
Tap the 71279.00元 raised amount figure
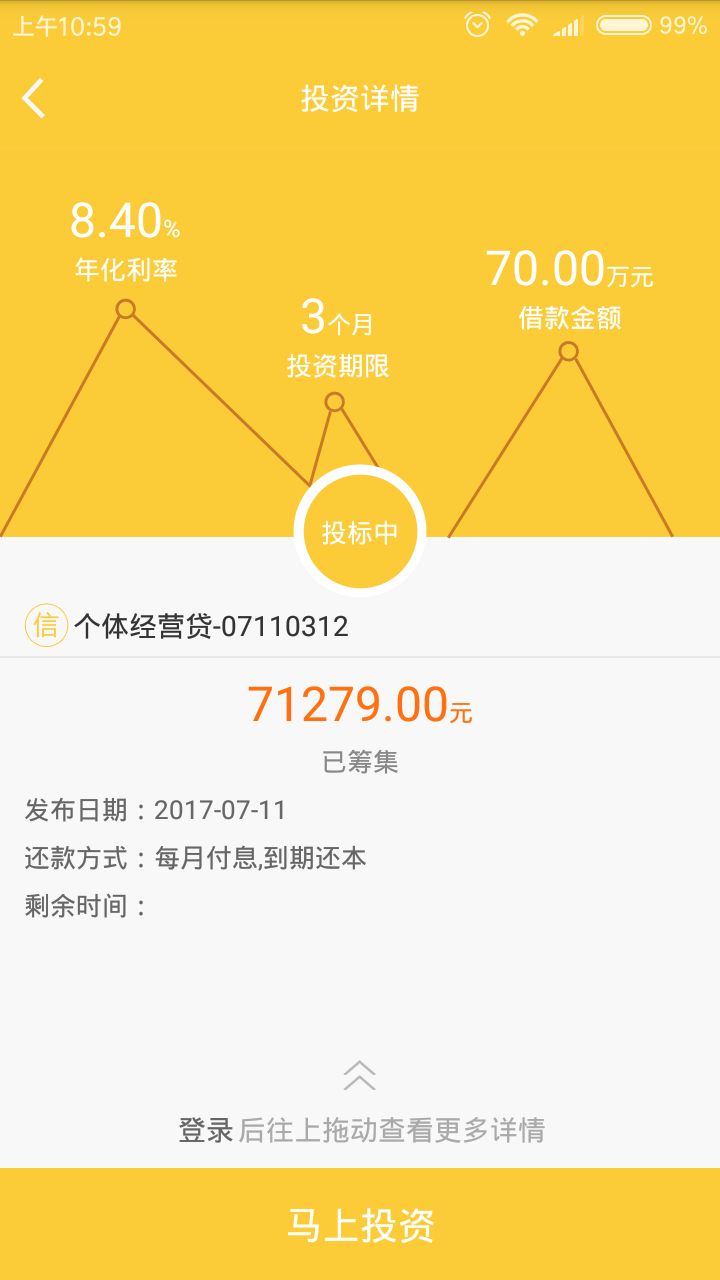(x=362, y=706)
